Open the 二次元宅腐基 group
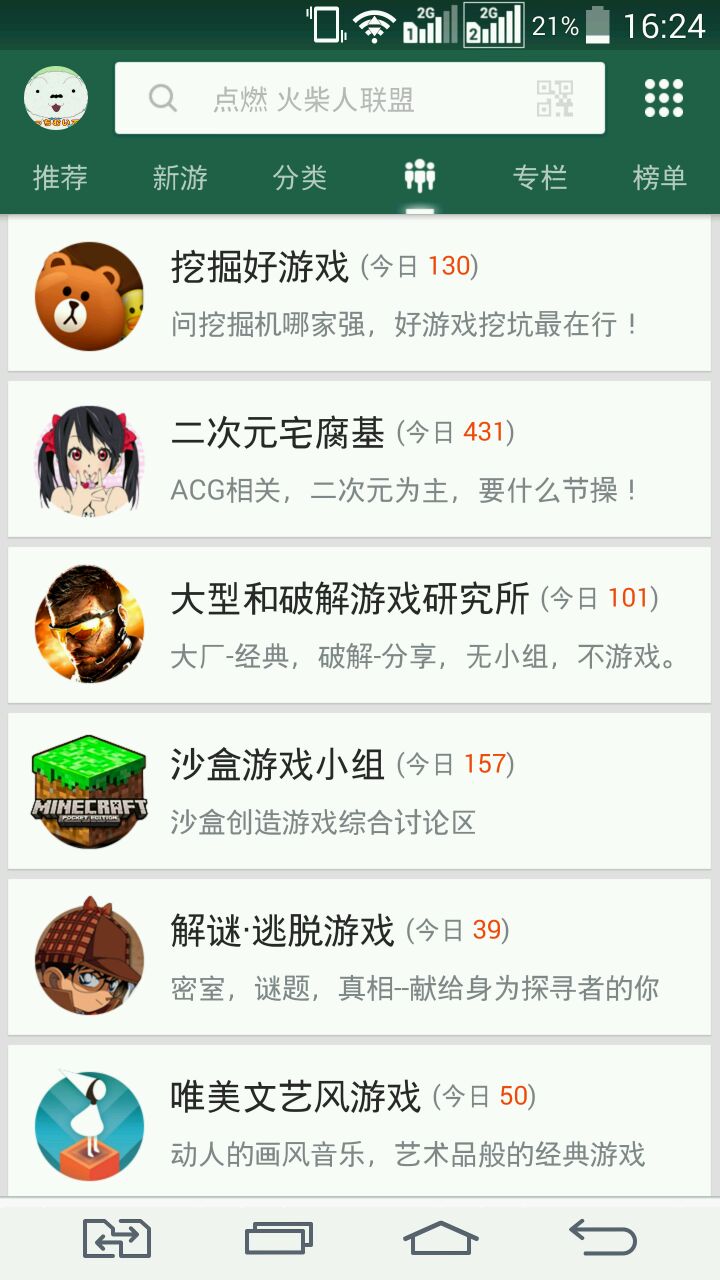Viewport: 720px width, 1280px height. point(360,459)
